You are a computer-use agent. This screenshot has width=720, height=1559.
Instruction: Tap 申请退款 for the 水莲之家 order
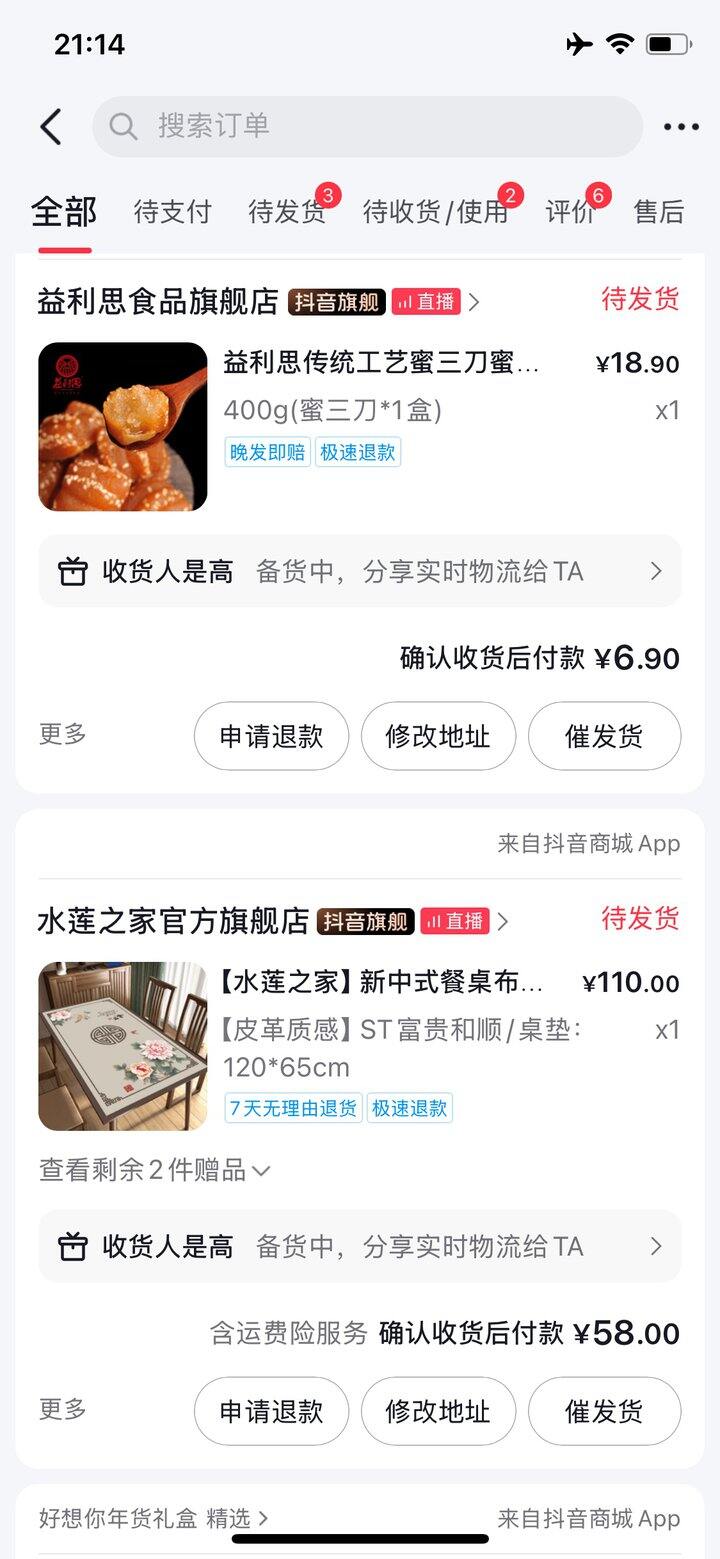click(271, 1411)
